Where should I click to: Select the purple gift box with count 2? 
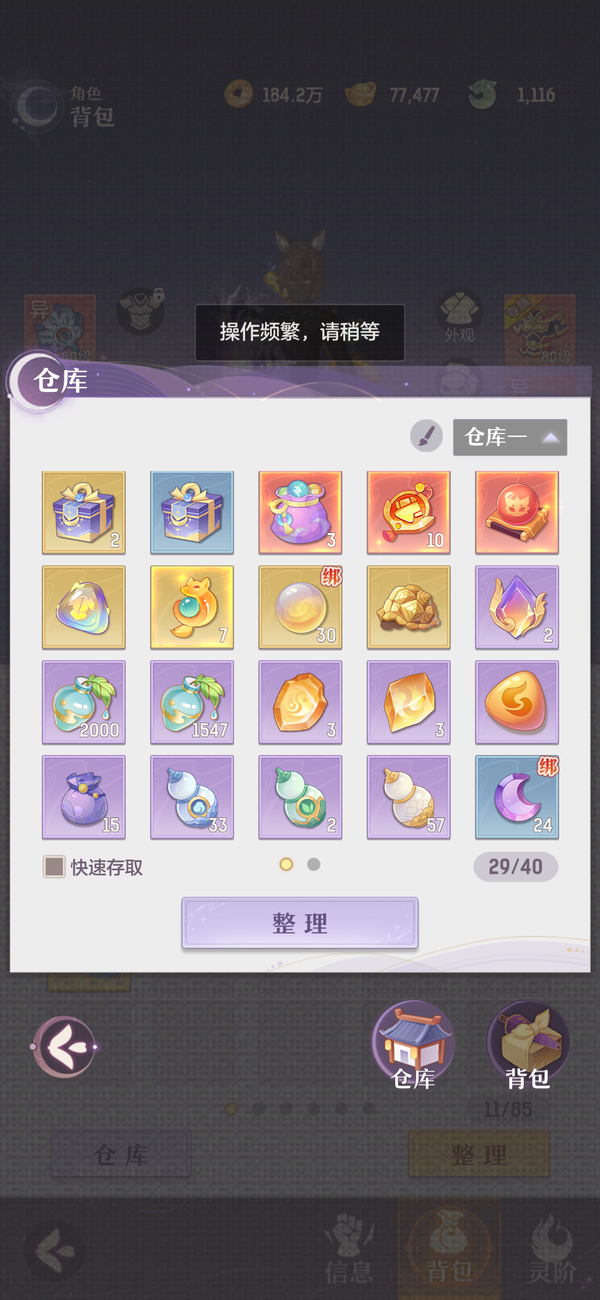(84, 513)
